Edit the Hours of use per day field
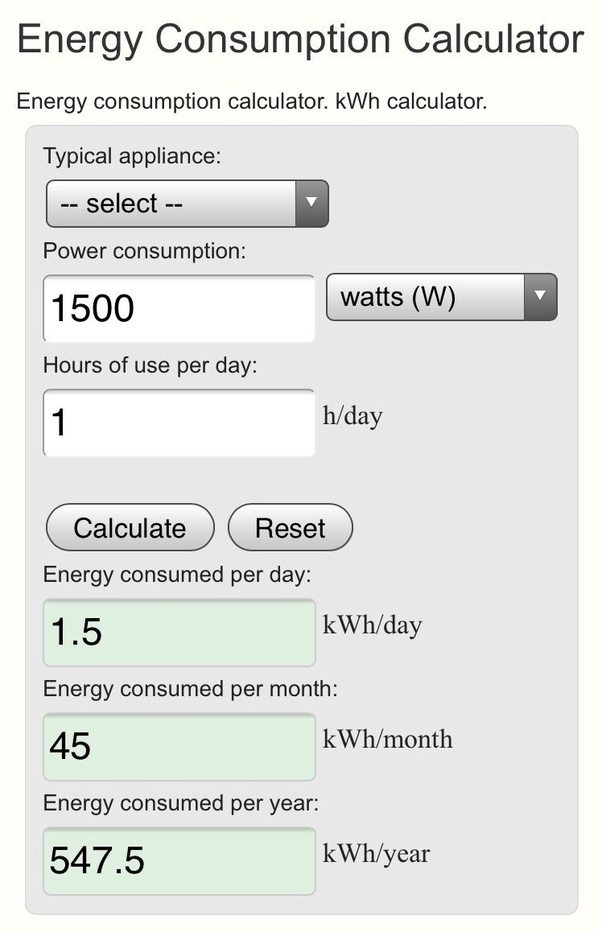Image resolution: width=602 pixels, height=932 pixels. [179, 423]
